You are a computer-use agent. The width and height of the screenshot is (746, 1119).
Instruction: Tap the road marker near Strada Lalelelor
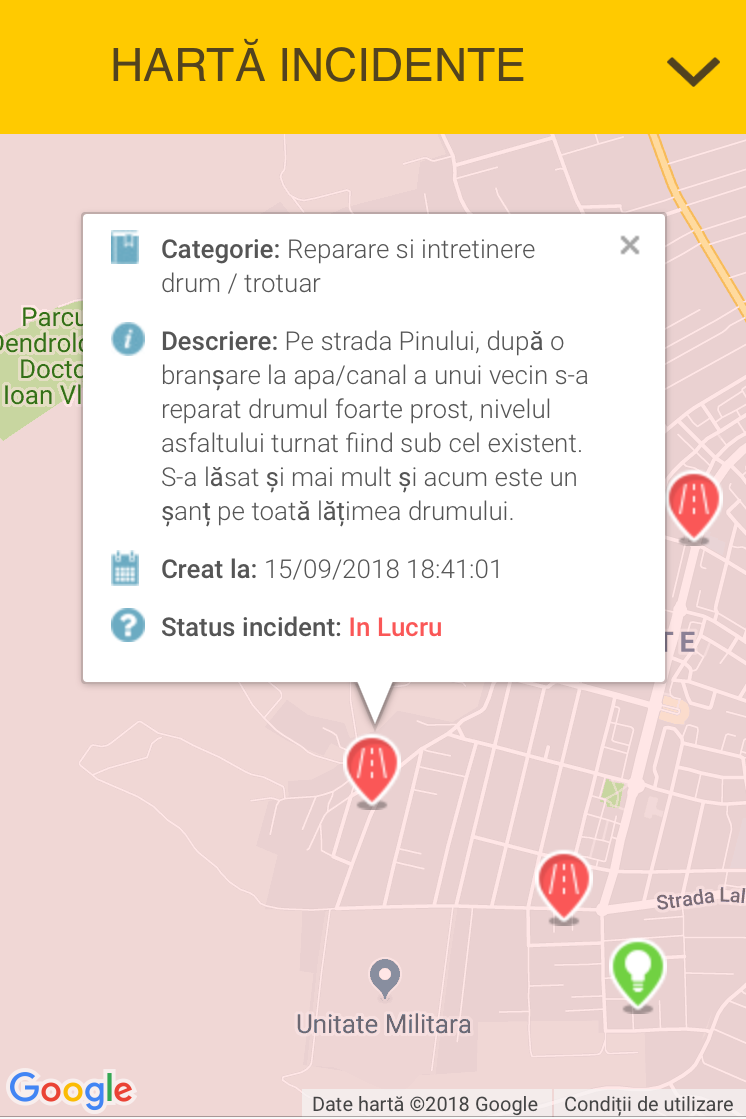(565, 882)
